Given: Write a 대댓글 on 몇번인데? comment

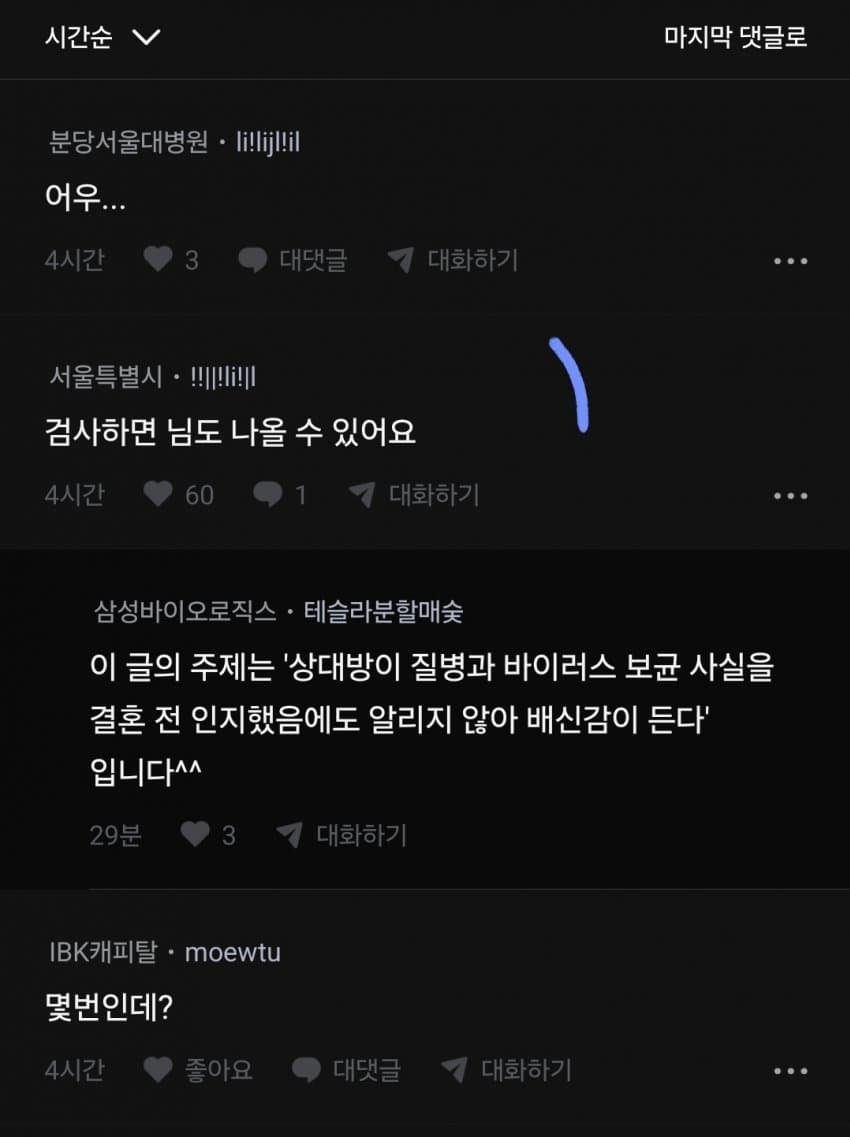Looking at the screenshot, I should click(x=346, y=1070).
